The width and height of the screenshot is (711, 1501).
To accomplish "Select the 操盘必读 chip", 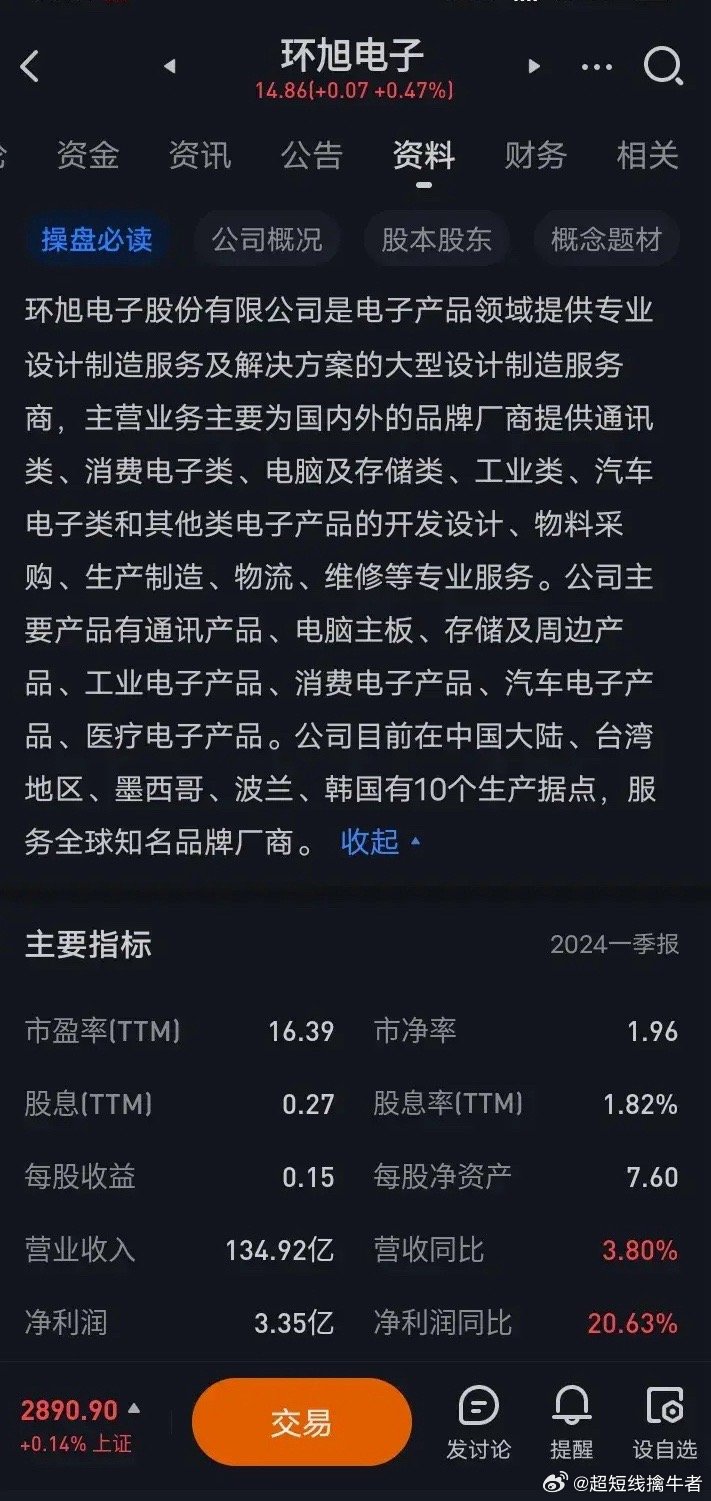I will (97, 240).
